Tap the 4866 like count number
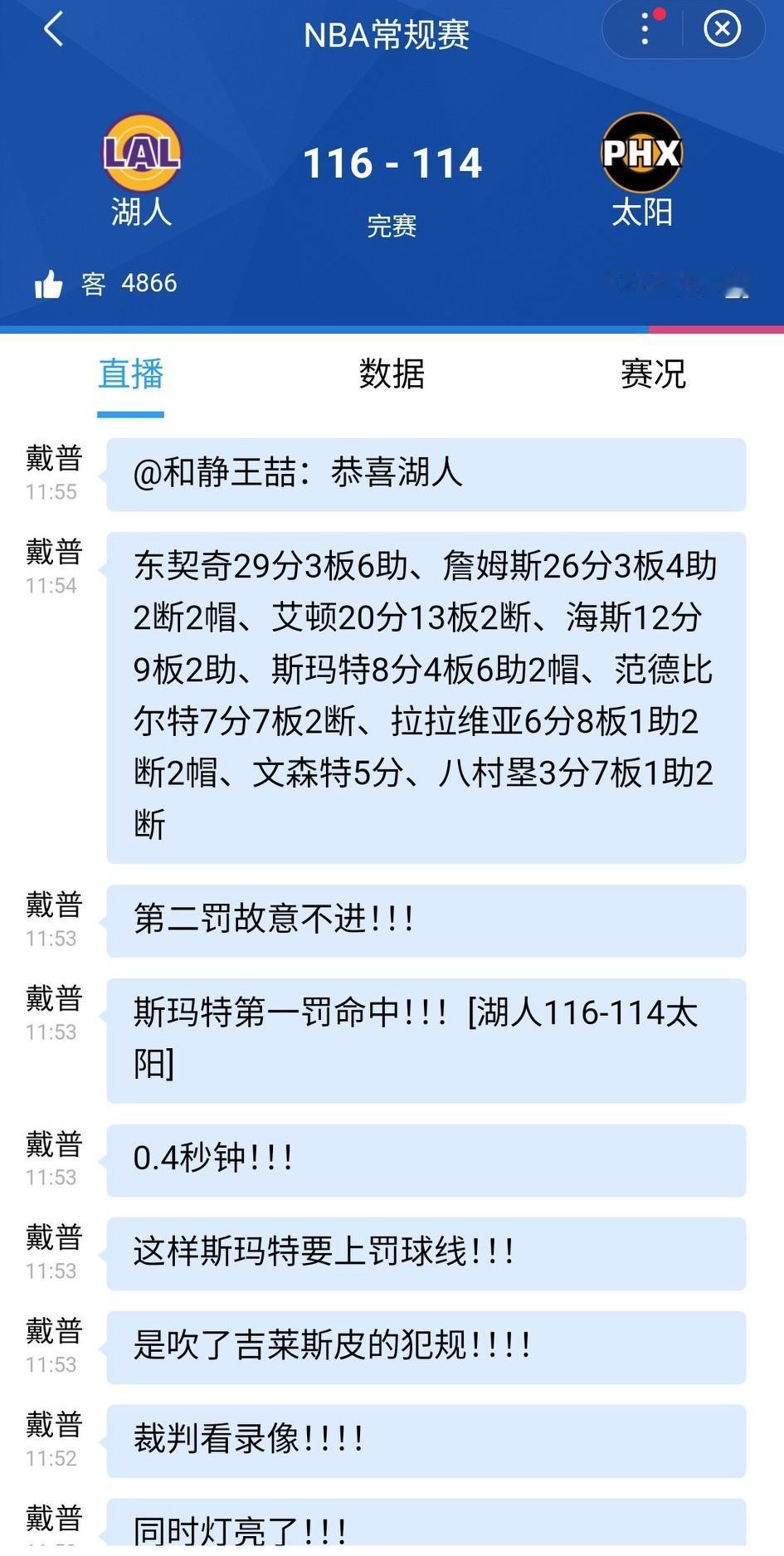This screenshot has width=784, height=1556. [x=149, y=283]
